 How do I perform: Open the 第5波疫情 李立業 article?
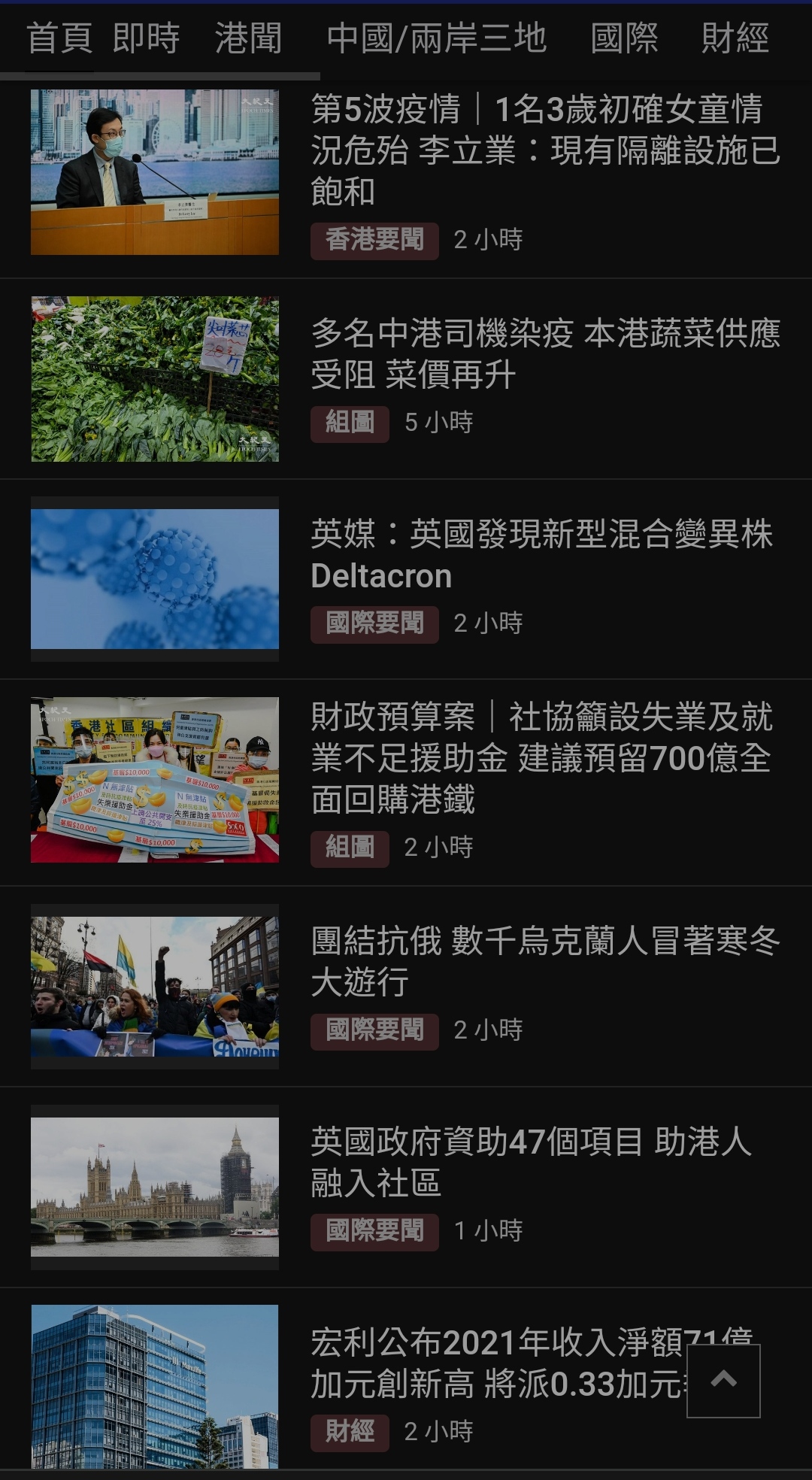point(545,150)
